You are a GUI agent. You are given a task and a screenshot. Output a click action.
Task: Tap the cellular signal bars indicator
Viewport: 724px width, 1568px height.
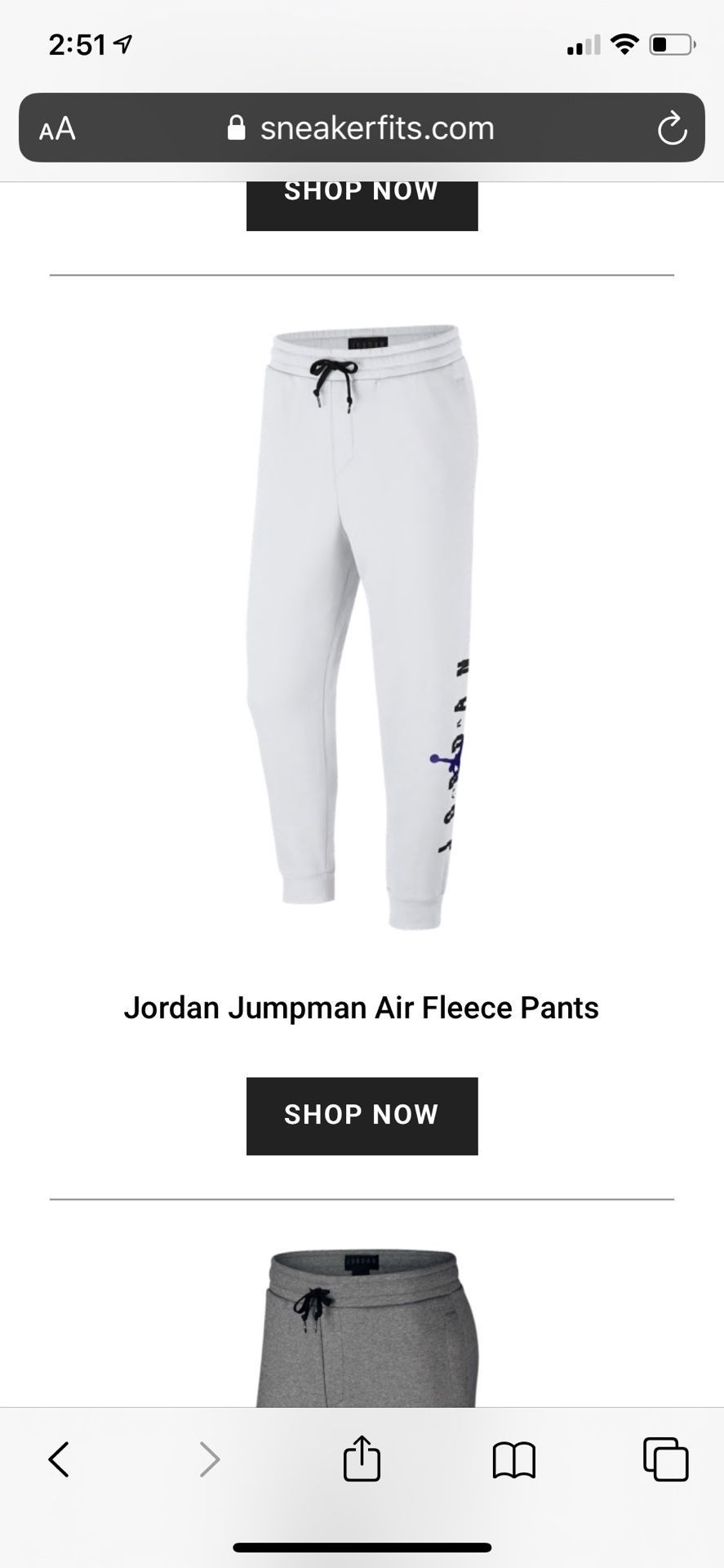(x=581, y=45)
